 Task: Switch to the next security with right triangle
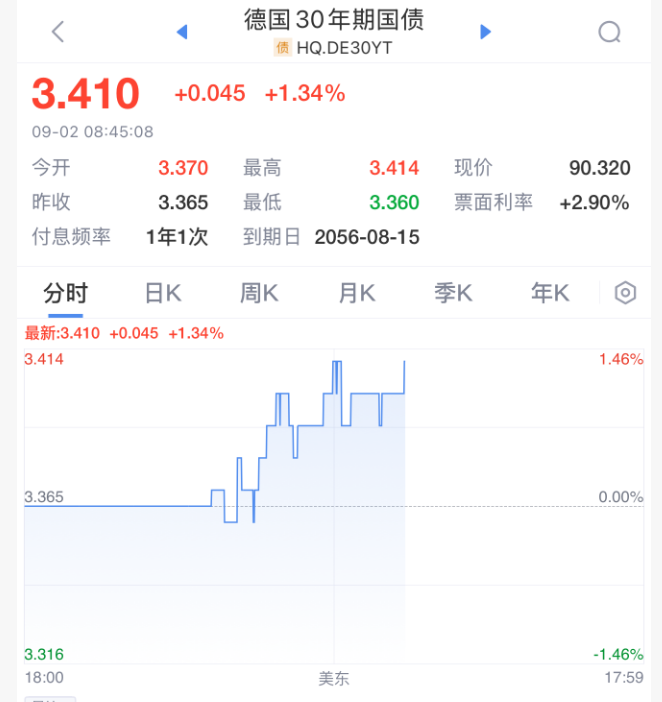click(x=486, y=32)
